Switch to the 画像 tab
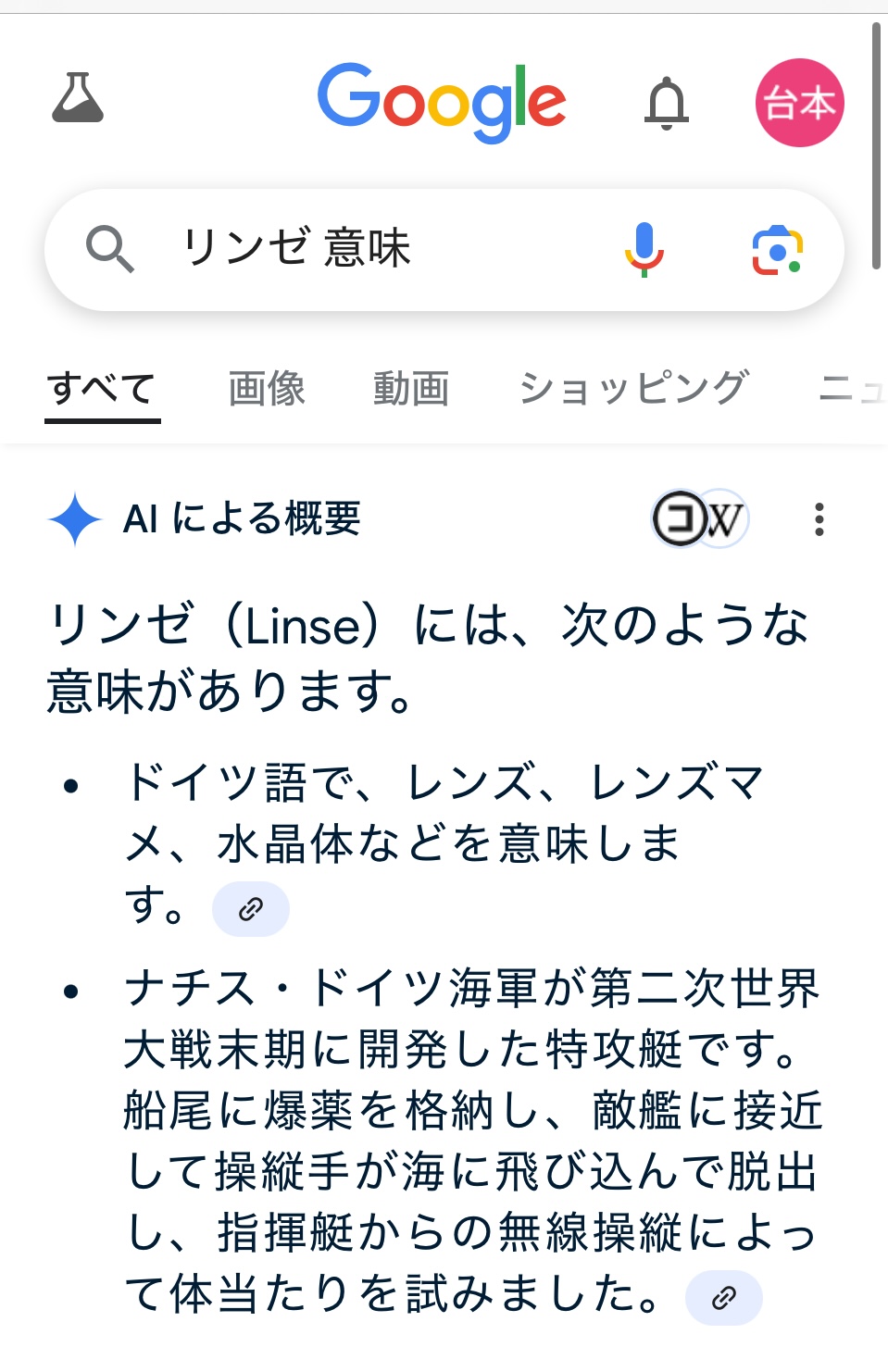 point(267,388)
